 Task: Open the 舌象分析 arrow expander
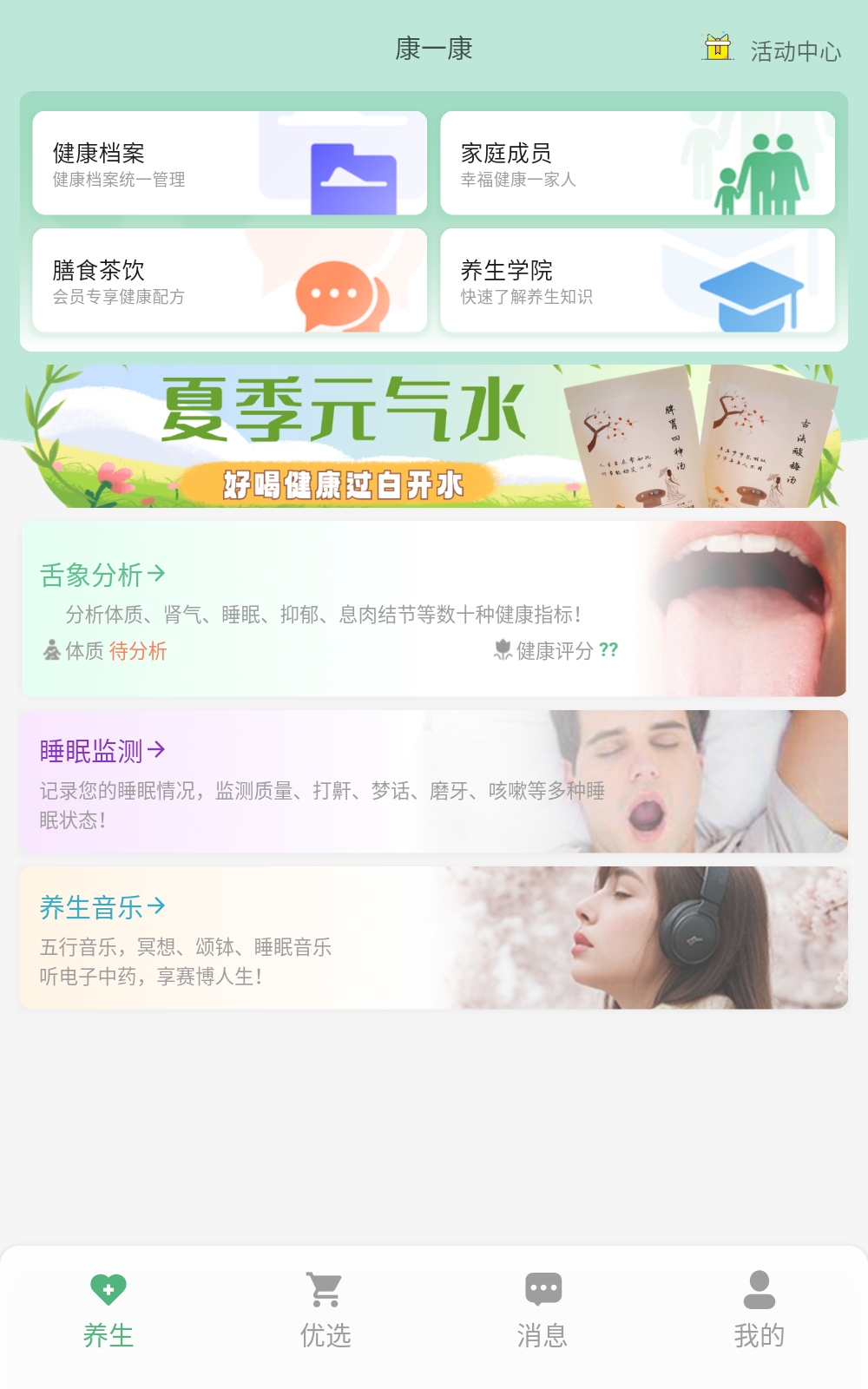pyautogui.click(x=158, y=573)
